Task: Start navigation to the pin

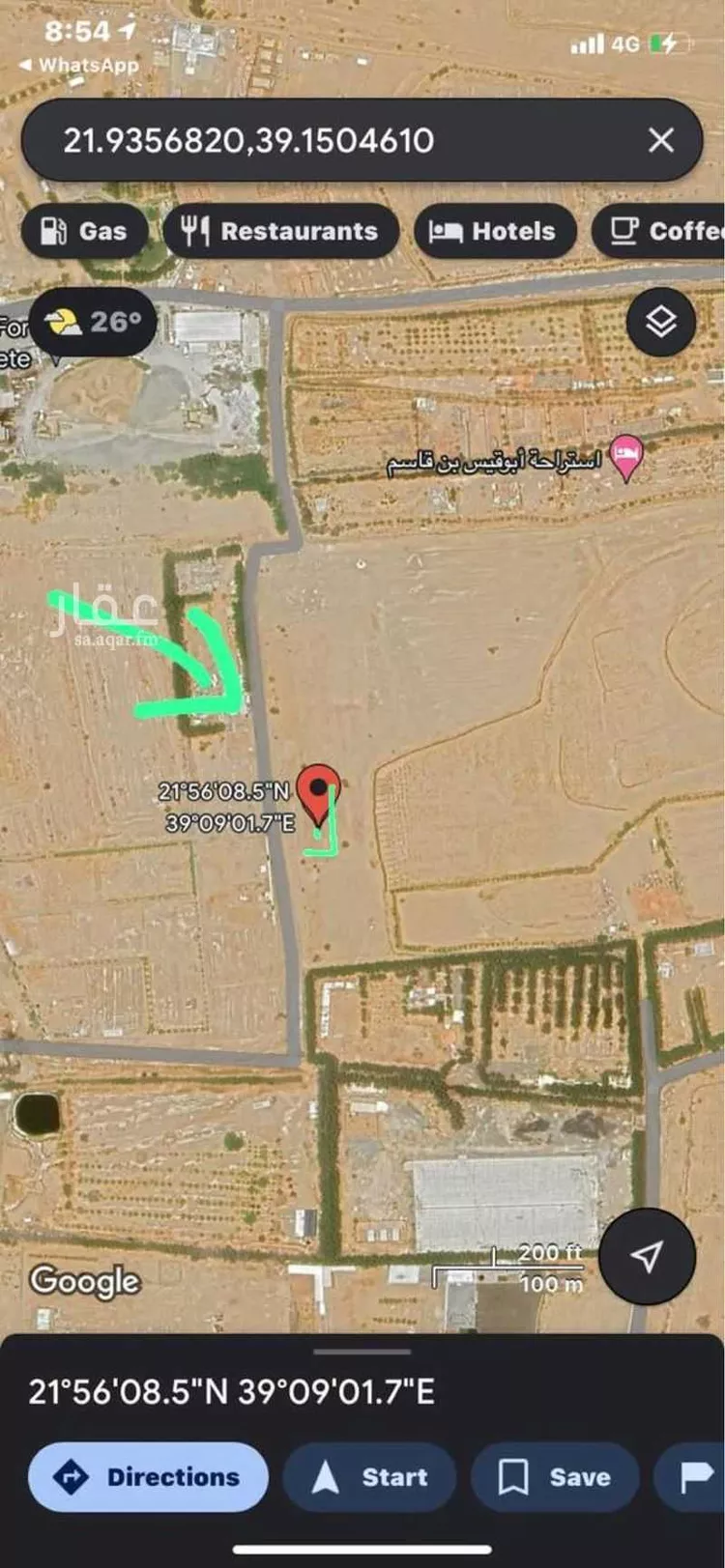Action: point(370,1476)
